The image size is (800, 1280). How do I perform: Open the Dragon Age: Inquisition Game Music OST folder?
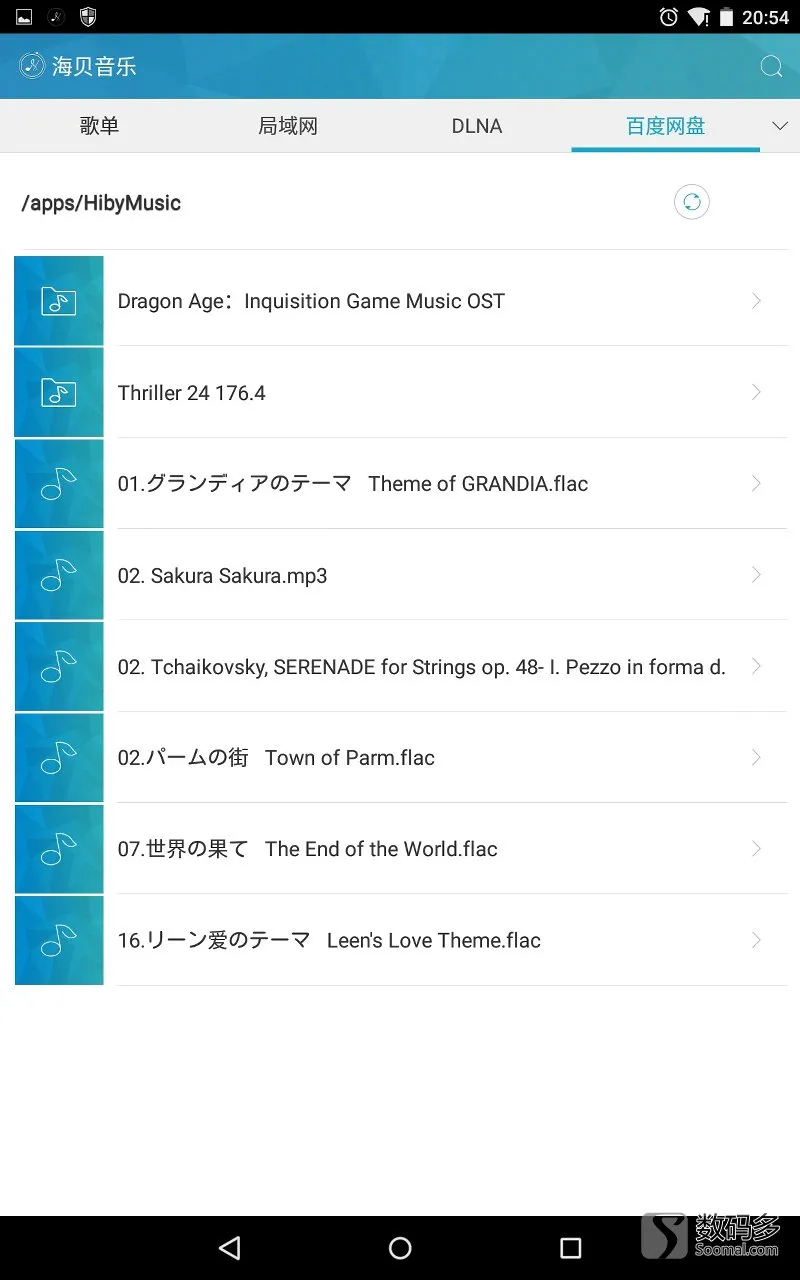click(400, 301)
